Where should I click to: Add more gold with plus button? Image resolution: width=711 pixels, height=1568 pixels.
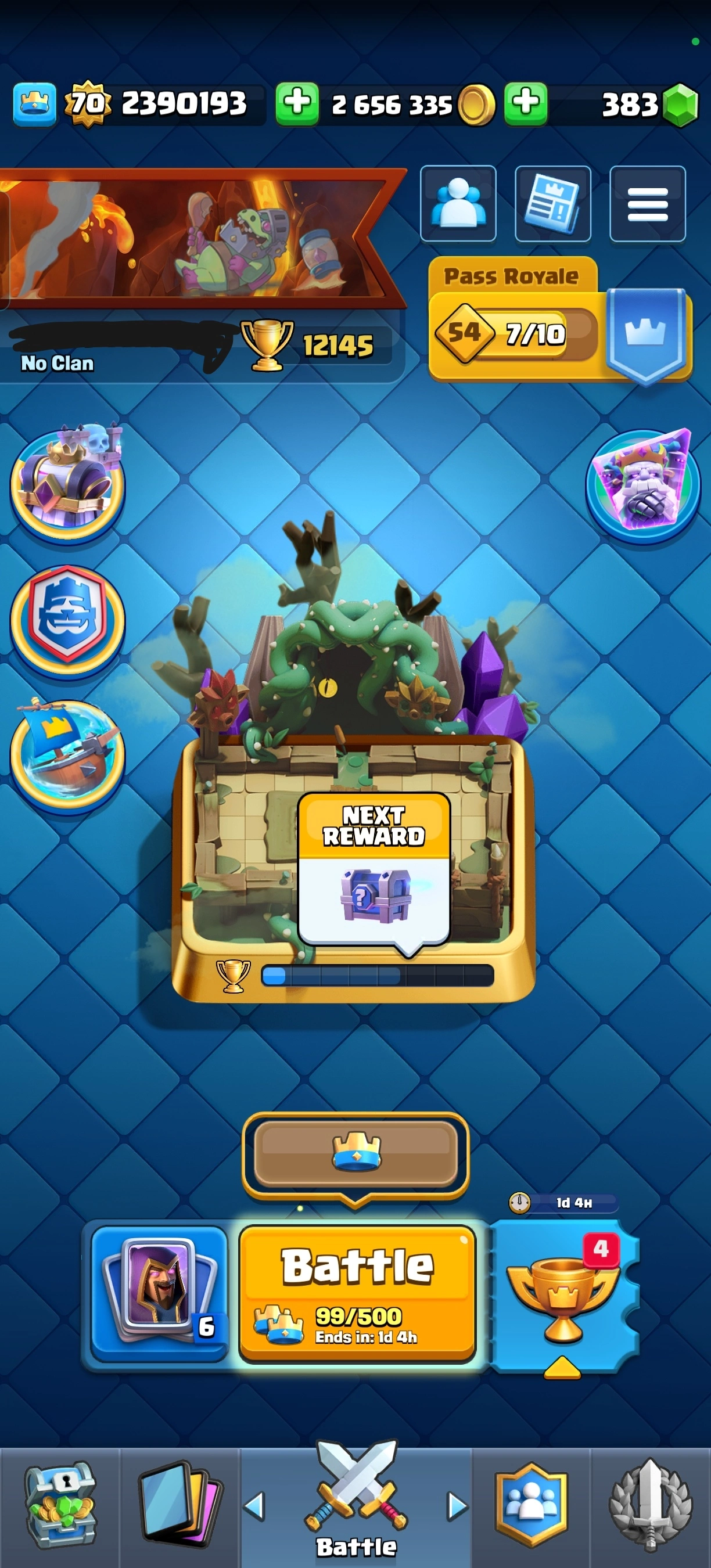(x=297, y=103)
